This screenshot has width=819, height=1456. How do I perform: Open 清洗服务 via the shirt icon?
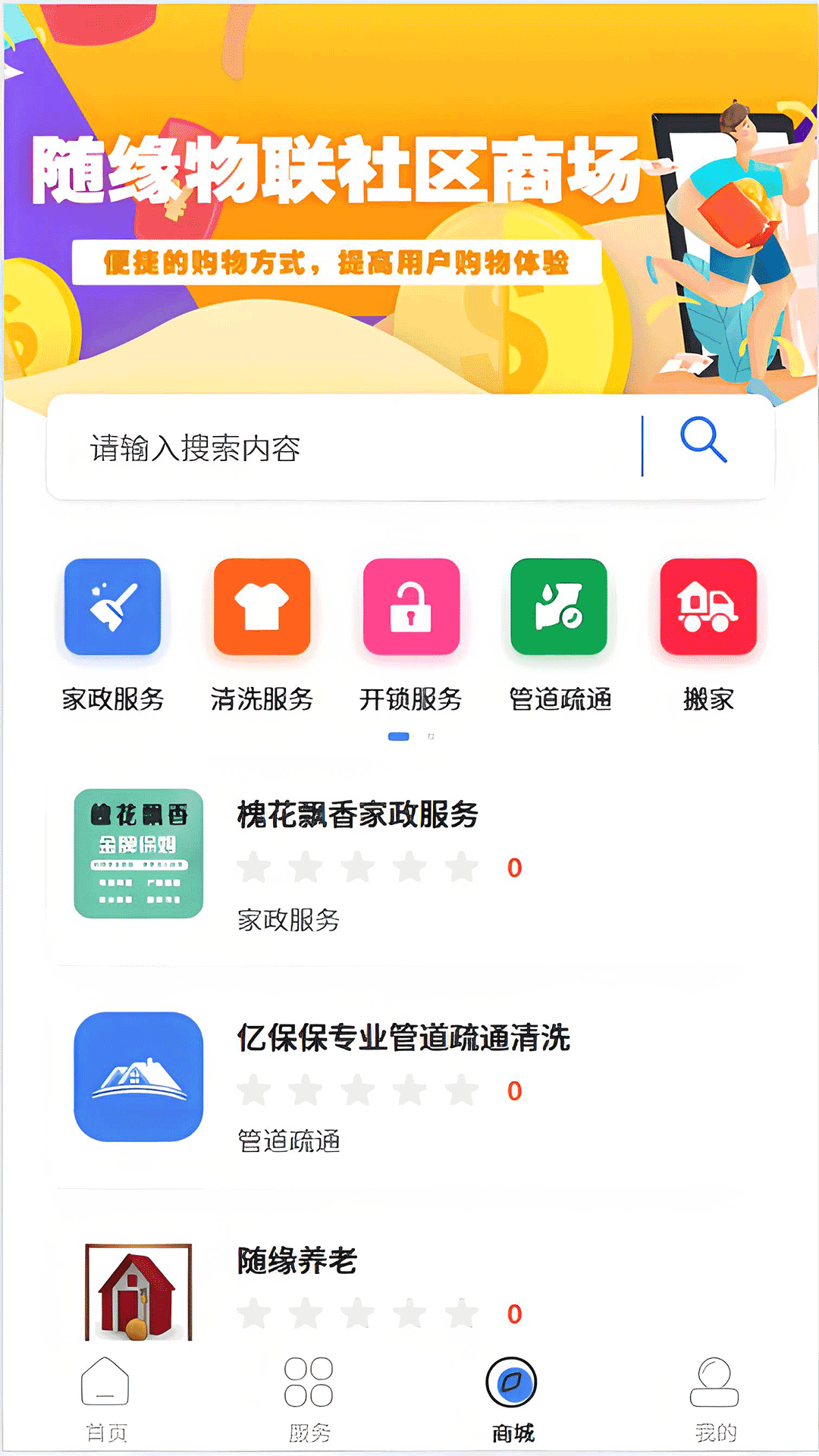point(262,607)
